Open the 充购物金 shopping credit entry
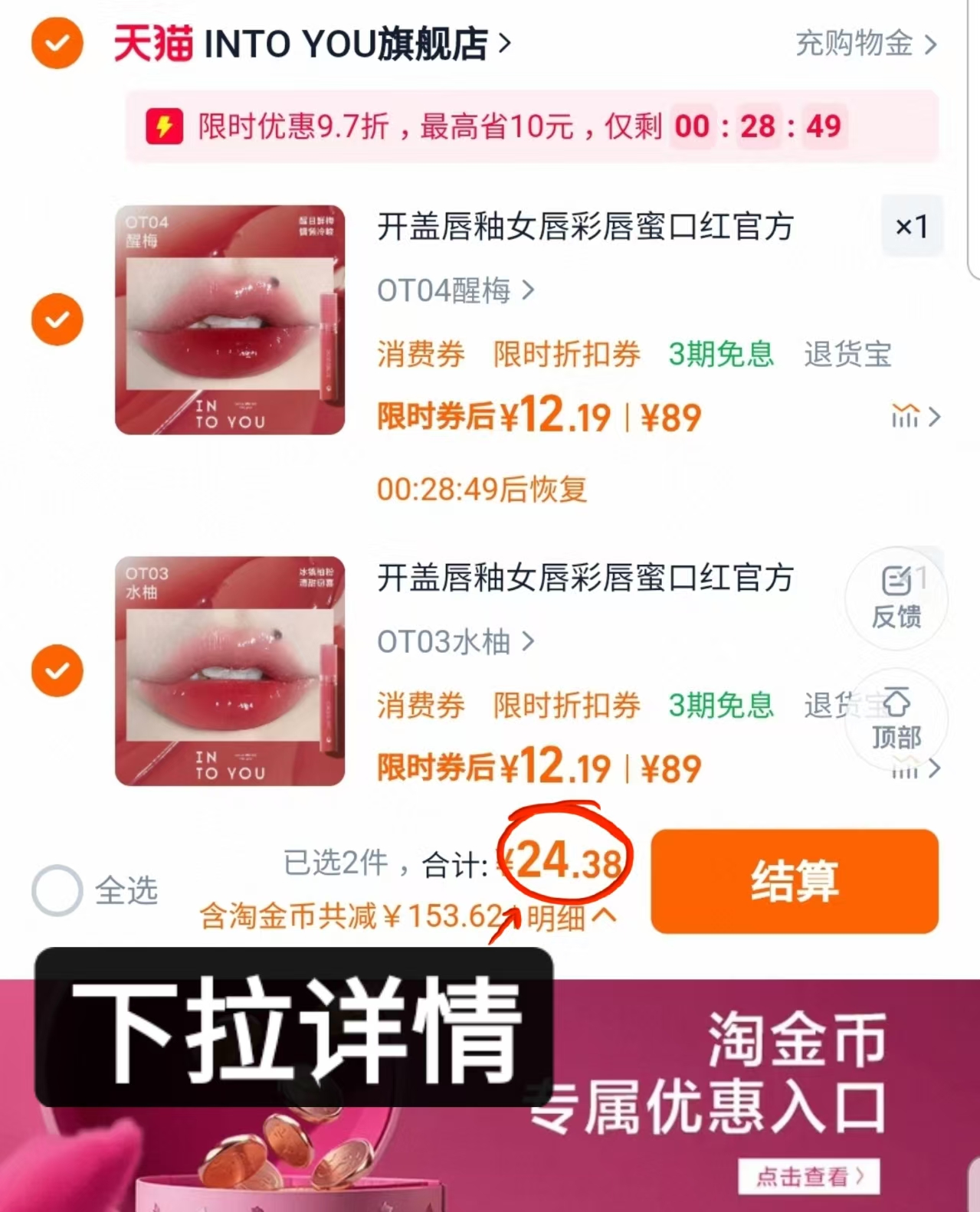This screenshot has width=980, height=1212. (x=854, y=45)
